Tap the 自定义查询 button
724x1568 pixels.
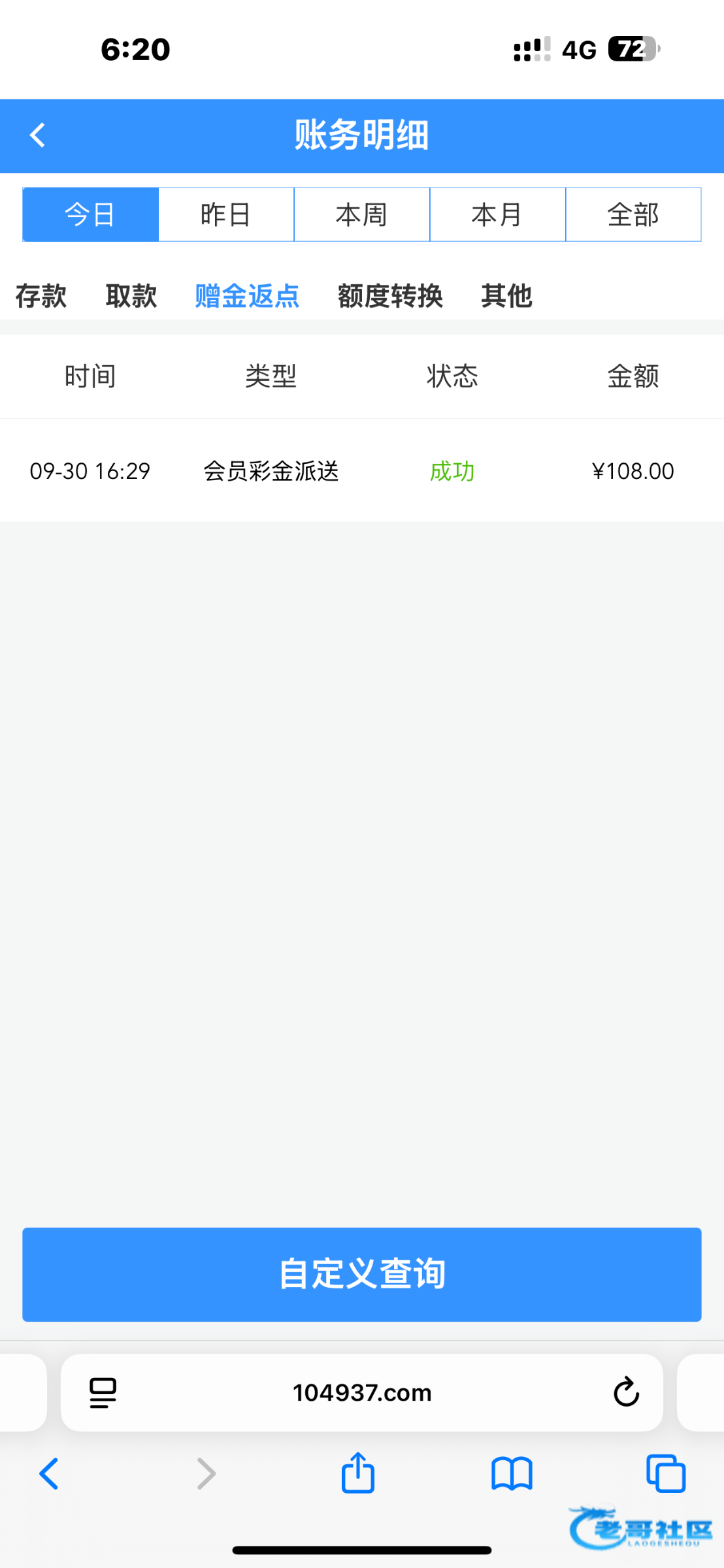(362, 1274)
